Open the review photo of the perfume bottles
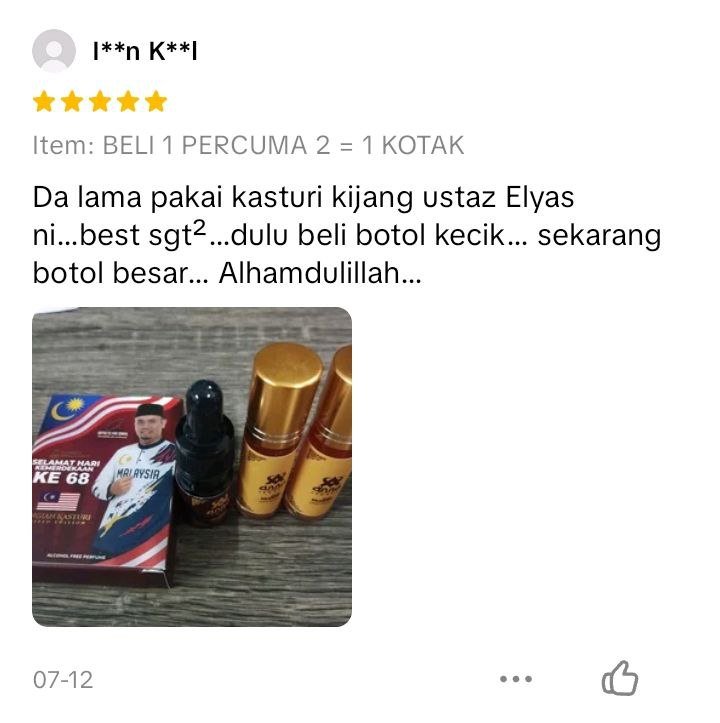 click(192, 466)
